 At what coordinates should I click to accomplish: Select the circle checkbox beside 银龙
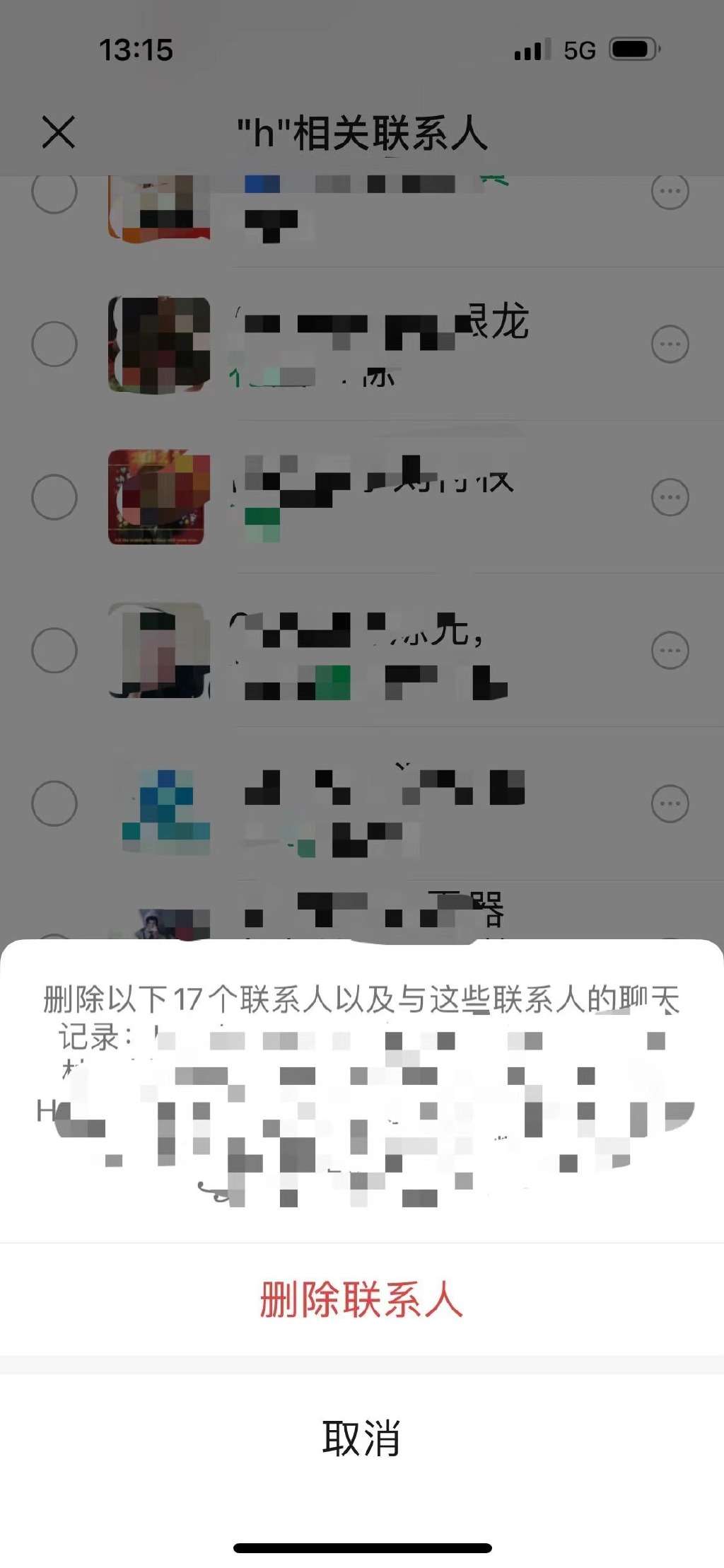(x=55, y=344)
